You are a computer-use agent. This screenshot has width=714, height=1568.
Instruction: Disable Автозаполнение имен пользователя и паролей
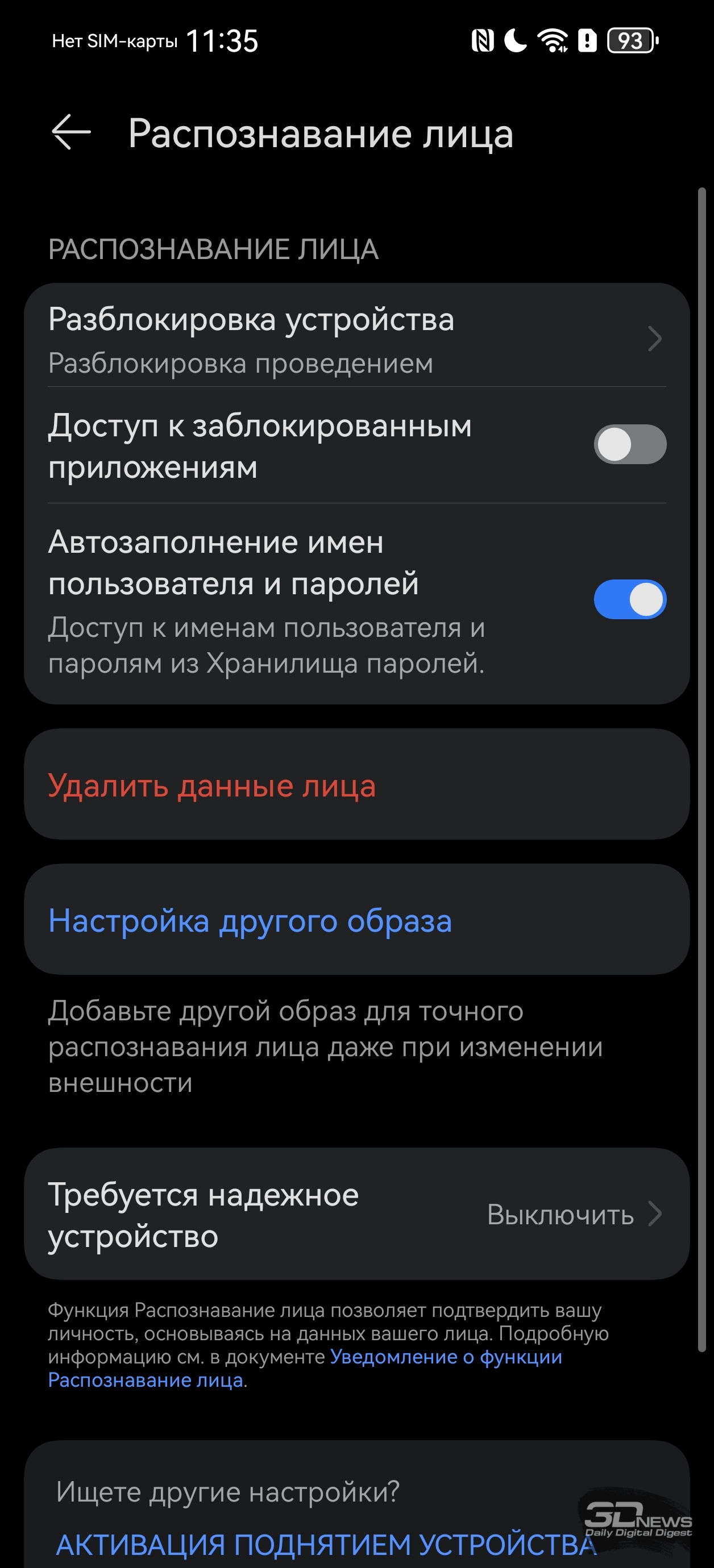point(630,599)
